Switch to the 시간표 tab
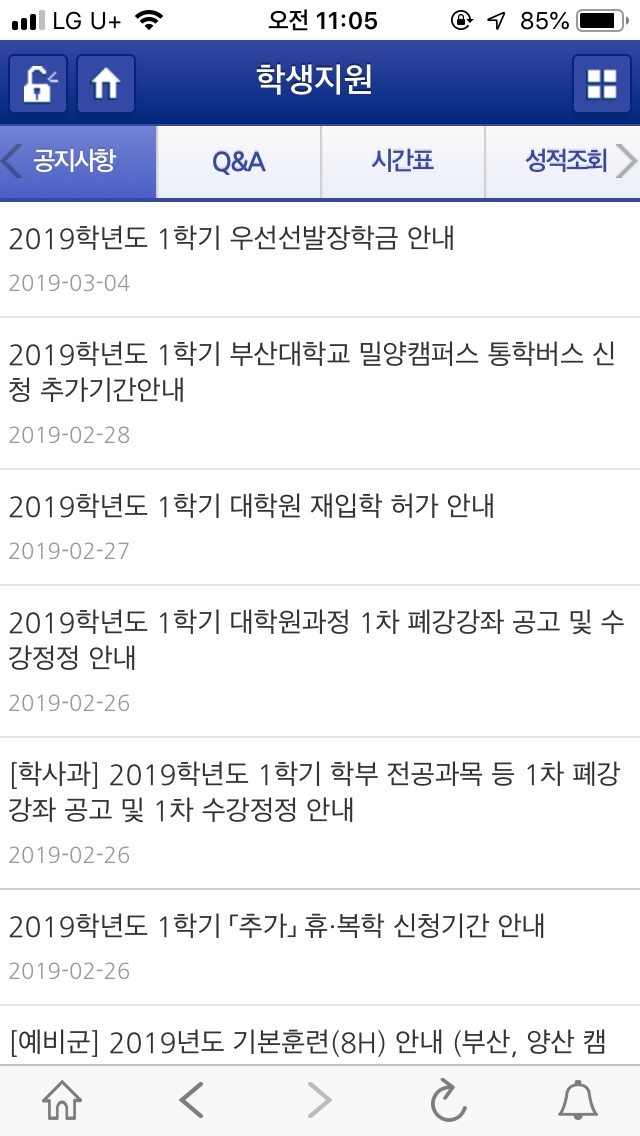This screenshot has height=1136, width=640. [402, 162]
